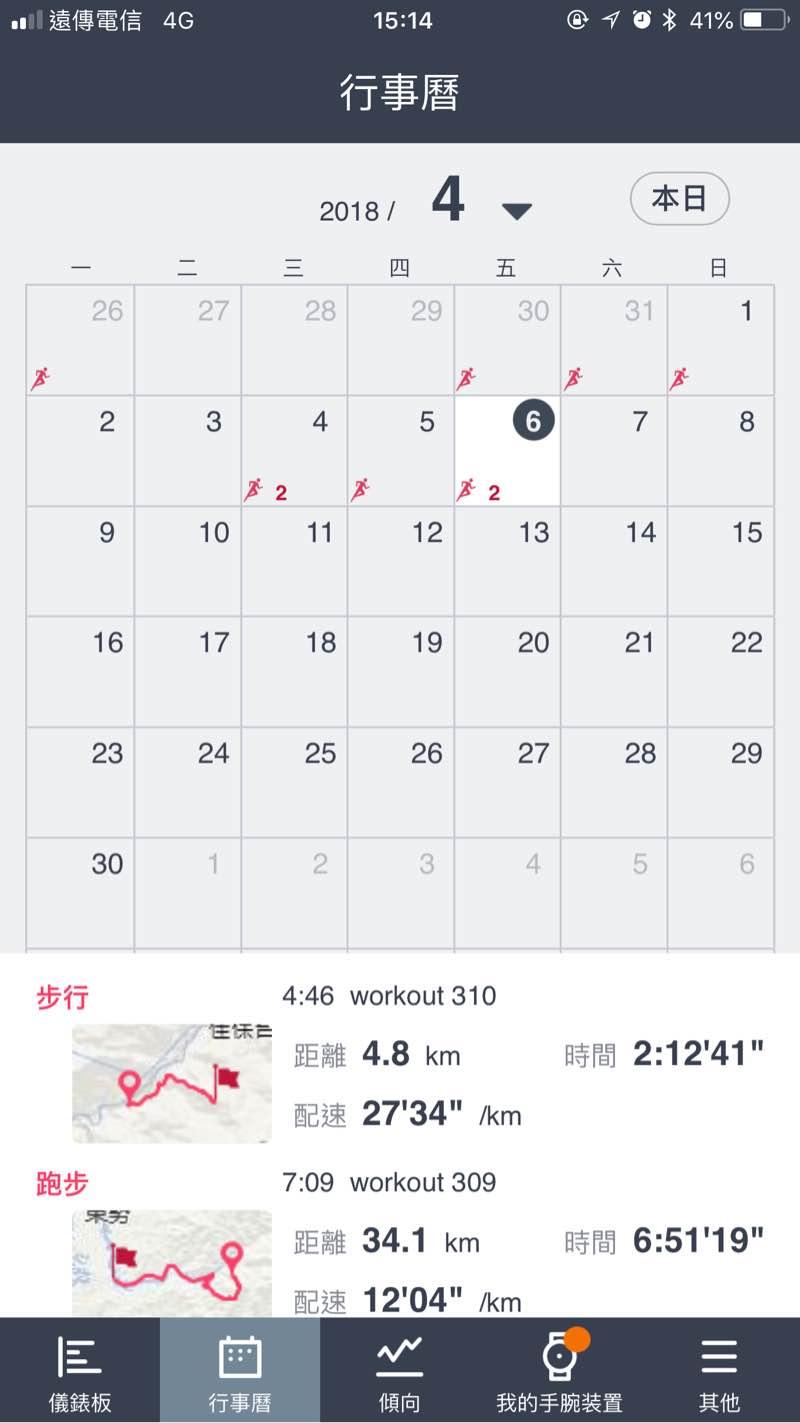This screenshot has height=1423, width=800.
Task: Select April 13 on the calendar
Action: pos(507,560)
